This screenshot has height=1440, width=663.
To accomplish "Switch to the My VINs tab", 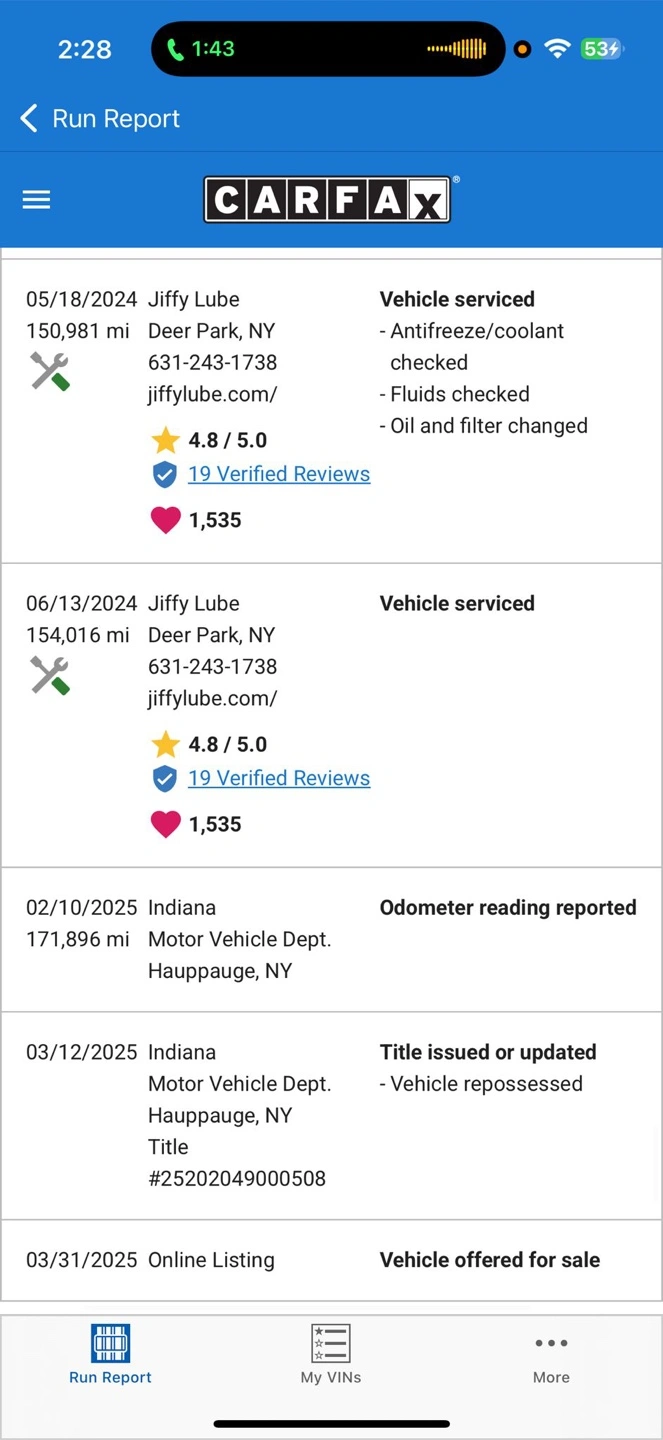I will click(x=331, y=1355).
